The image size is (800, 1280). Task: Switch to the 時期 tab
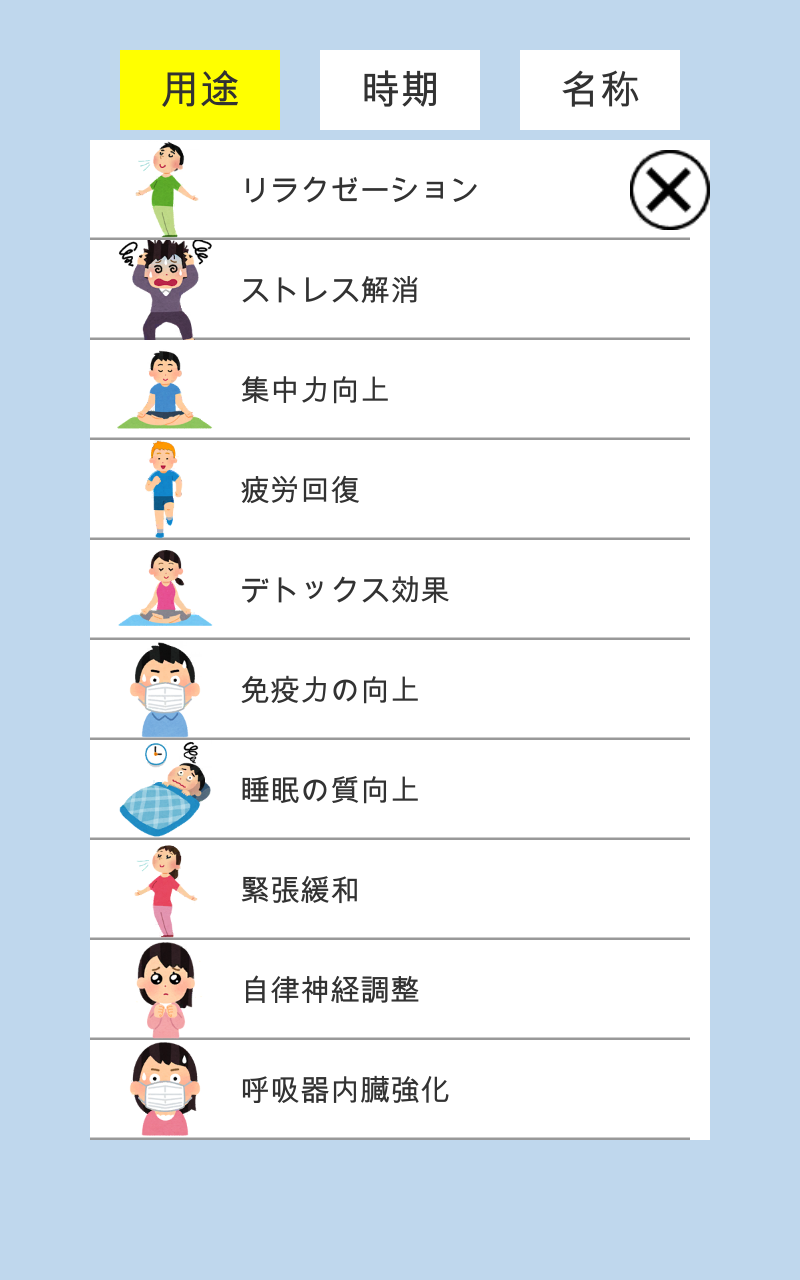(x=399, y=89)
